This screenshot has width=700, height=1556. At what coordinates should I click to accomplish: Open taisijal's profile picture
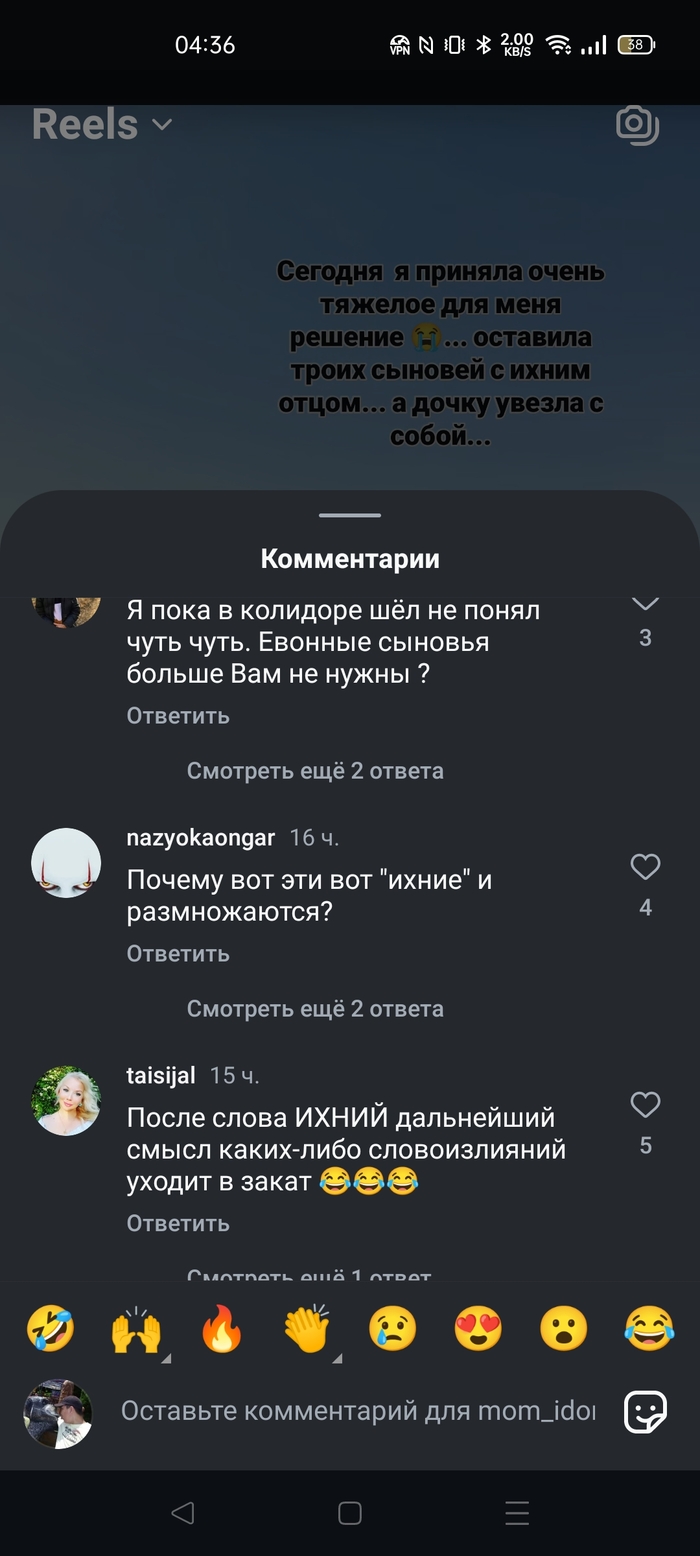(66, 1100)
